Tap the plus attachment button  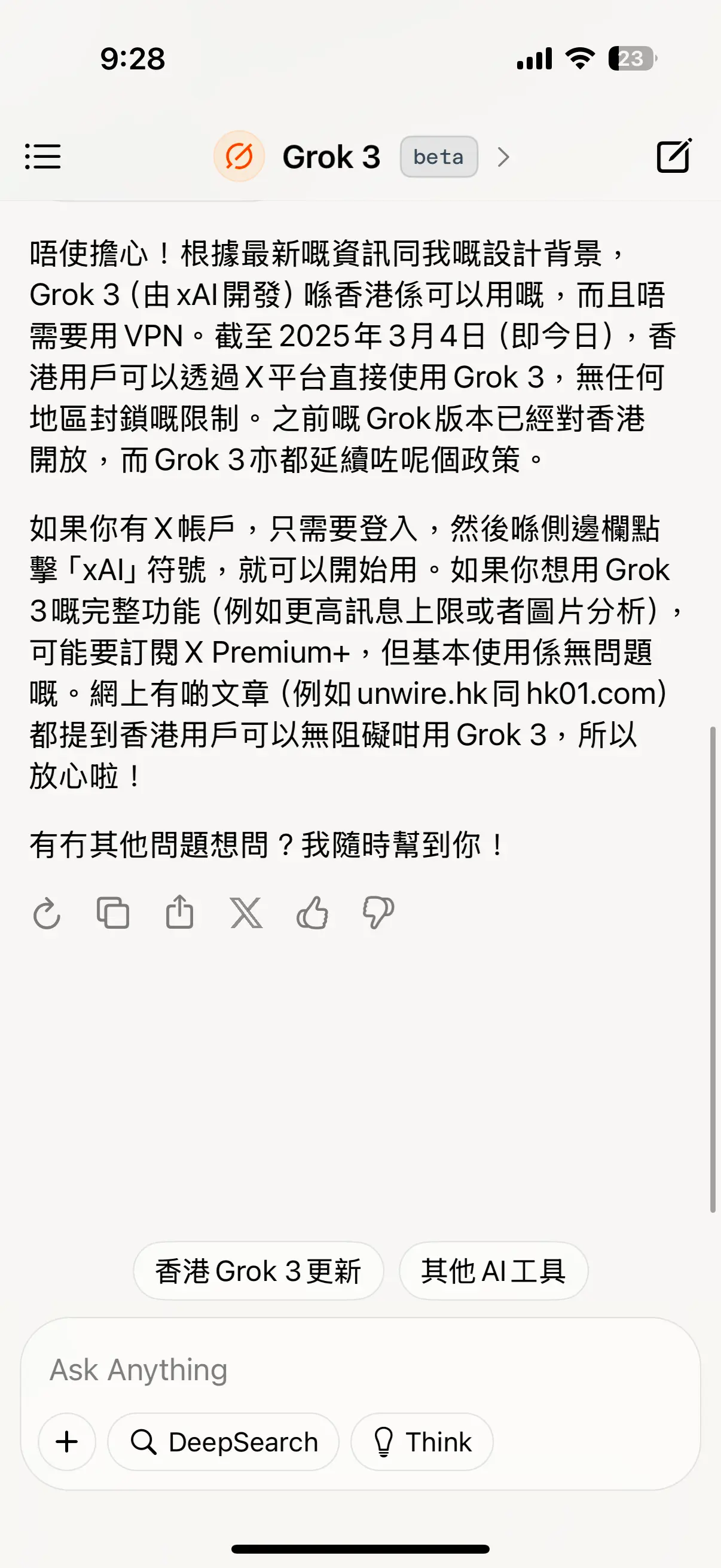coord(67,1441)
